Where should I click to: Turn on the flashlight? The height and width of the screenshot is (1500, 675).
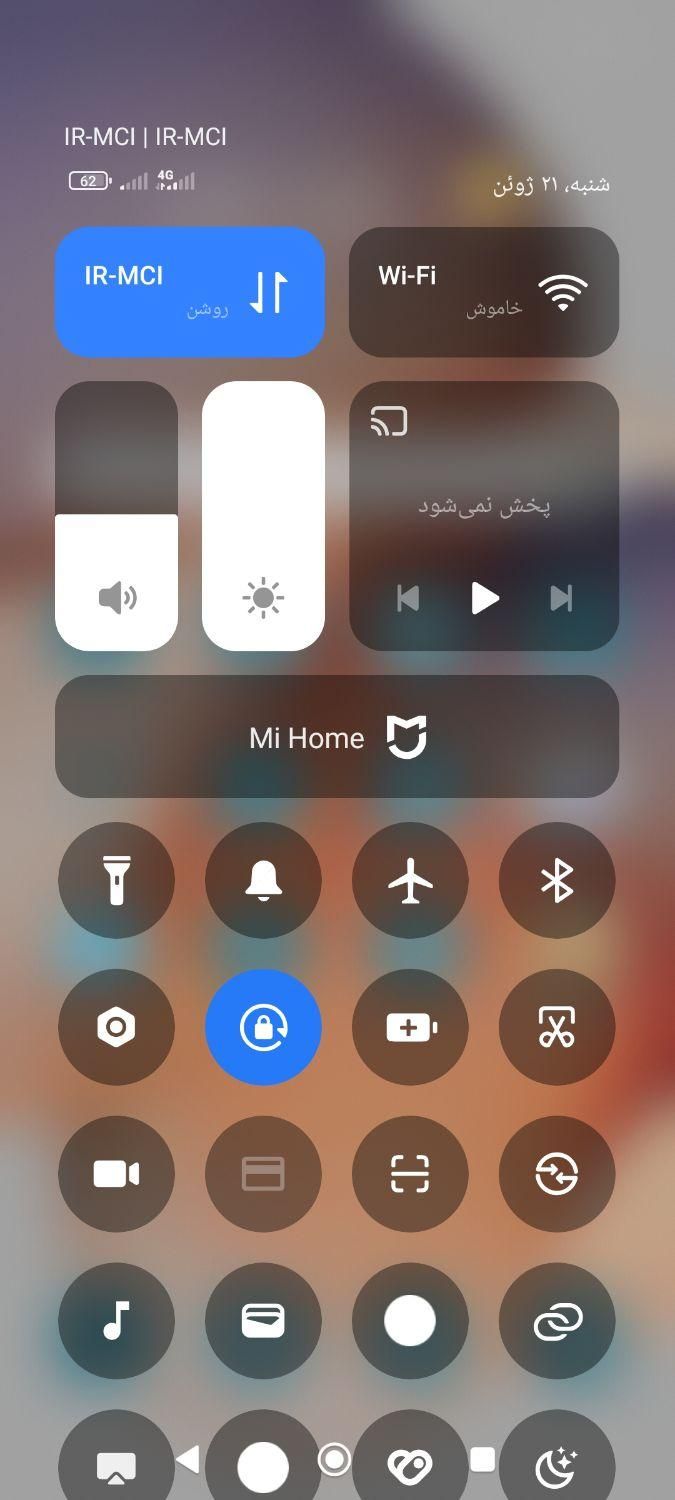click(x=116, y=881)
